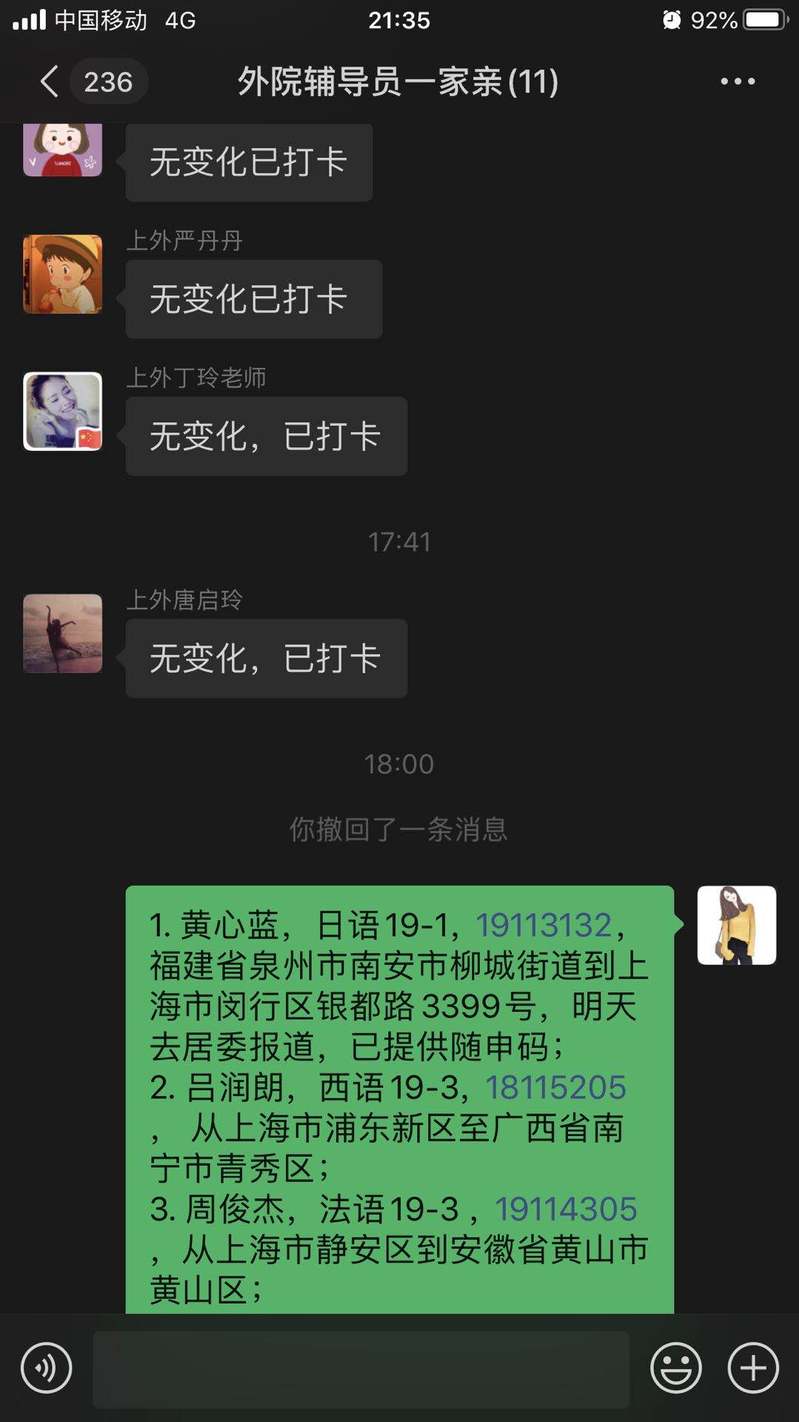Switch to voice message input

pyautogui.click(x=46, y=1367)
